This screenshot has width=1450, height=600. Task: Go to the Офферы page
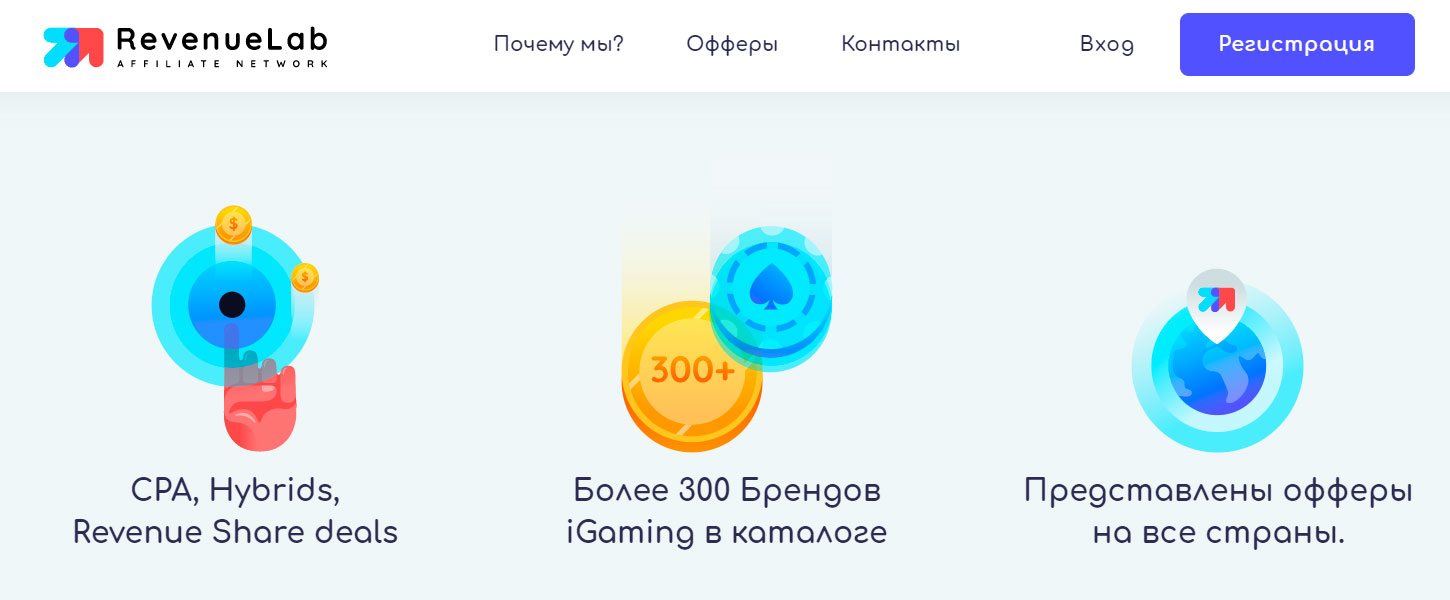pos(731,44)
